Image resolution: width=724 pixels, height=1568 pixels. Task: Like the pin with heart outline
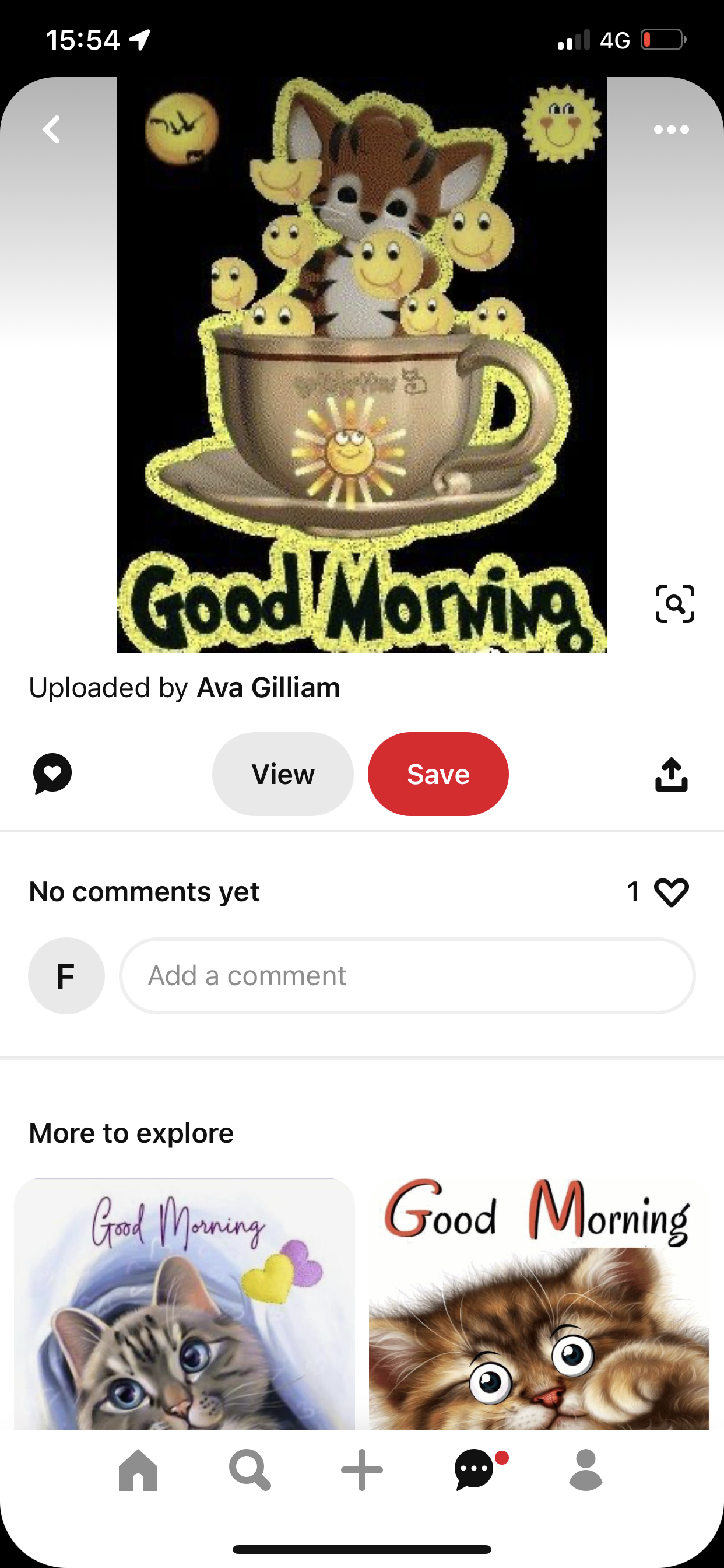coord(671,892)
